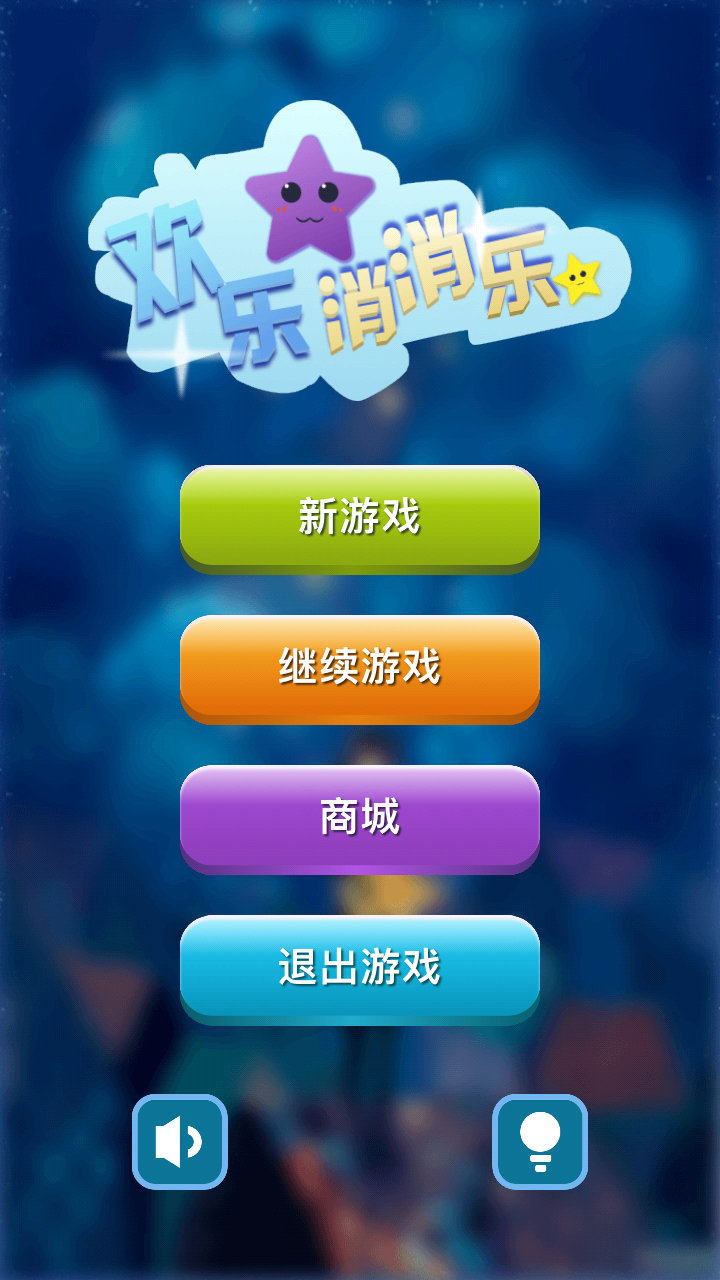
Task: Exit the game with 退出游戏
Action: 360,967
